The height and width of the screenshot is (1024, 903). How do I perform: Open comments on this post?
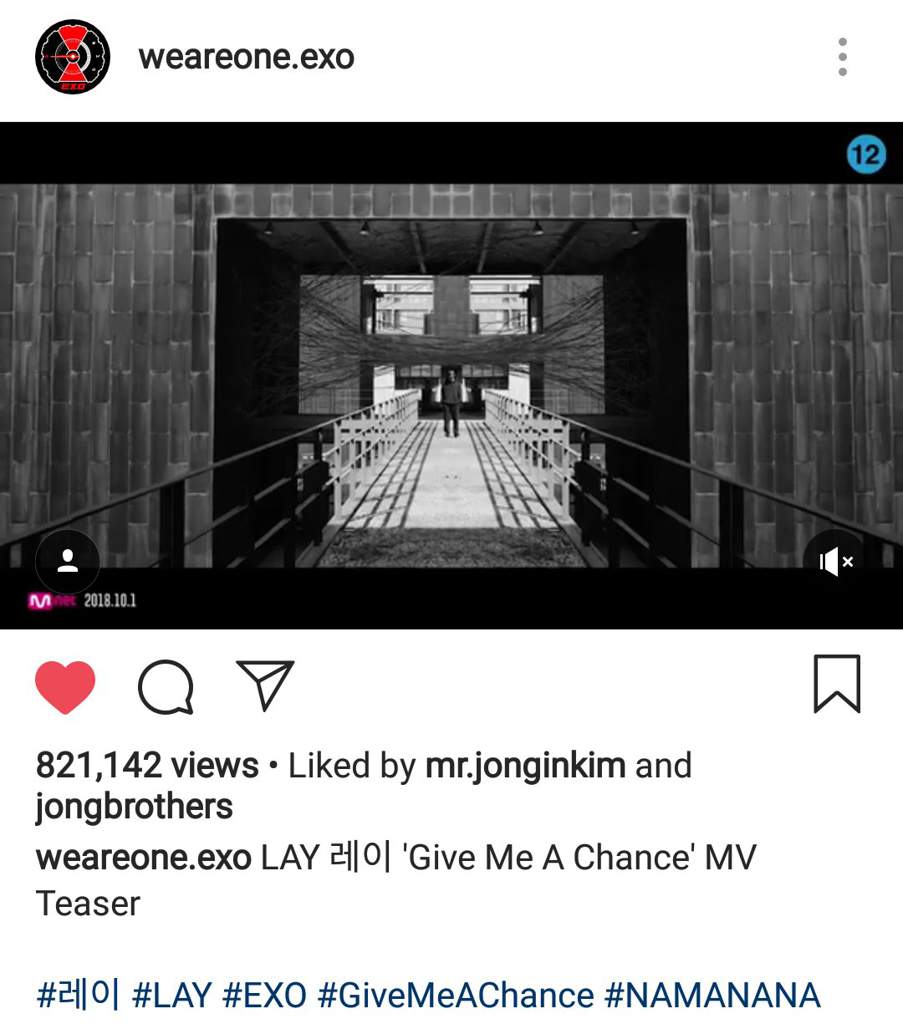pos(165,686)
